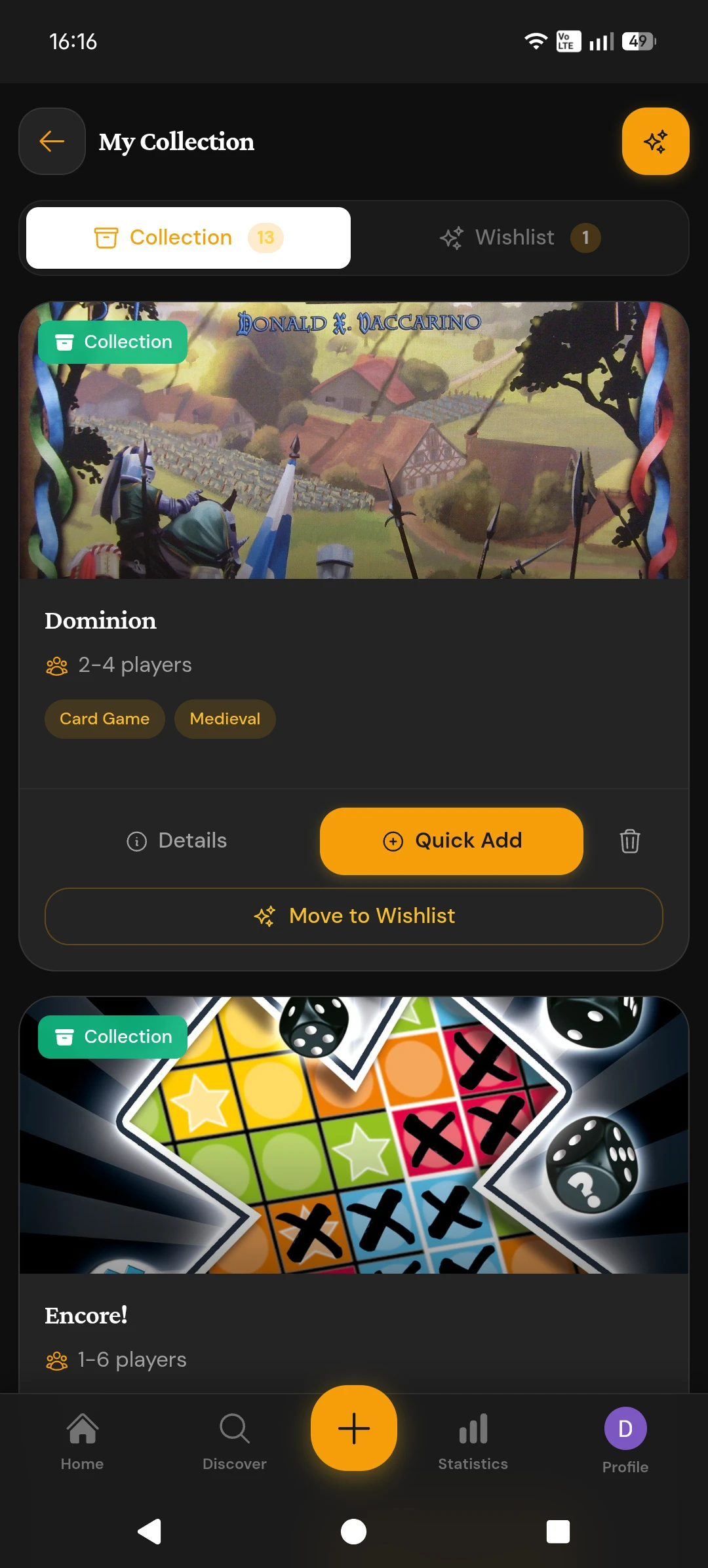Select the Collection tab
This screenshot has width=708, height=1568.
click(186, 237)
